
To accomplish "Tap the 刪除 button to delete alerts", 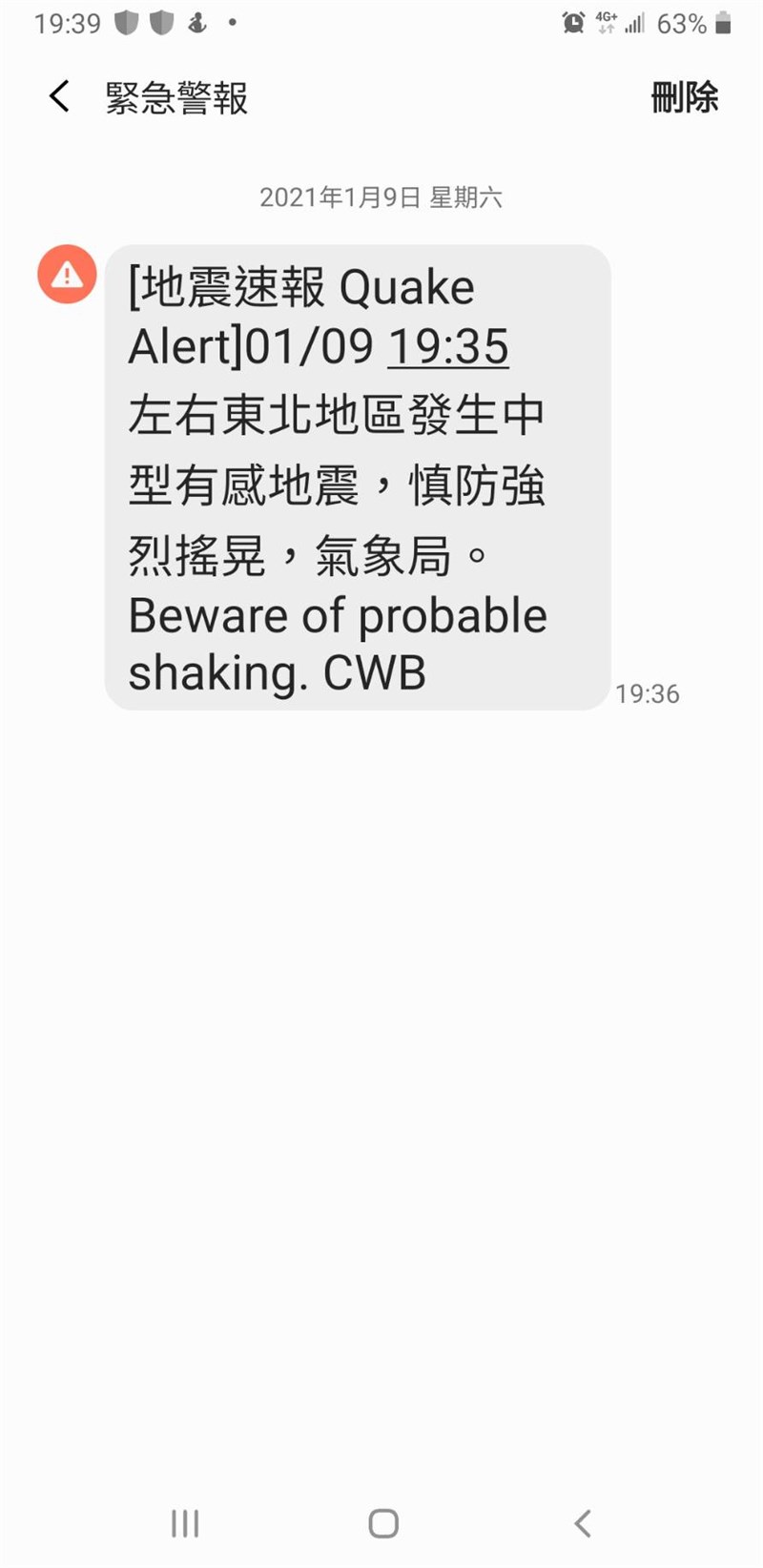I will point(684,96).
